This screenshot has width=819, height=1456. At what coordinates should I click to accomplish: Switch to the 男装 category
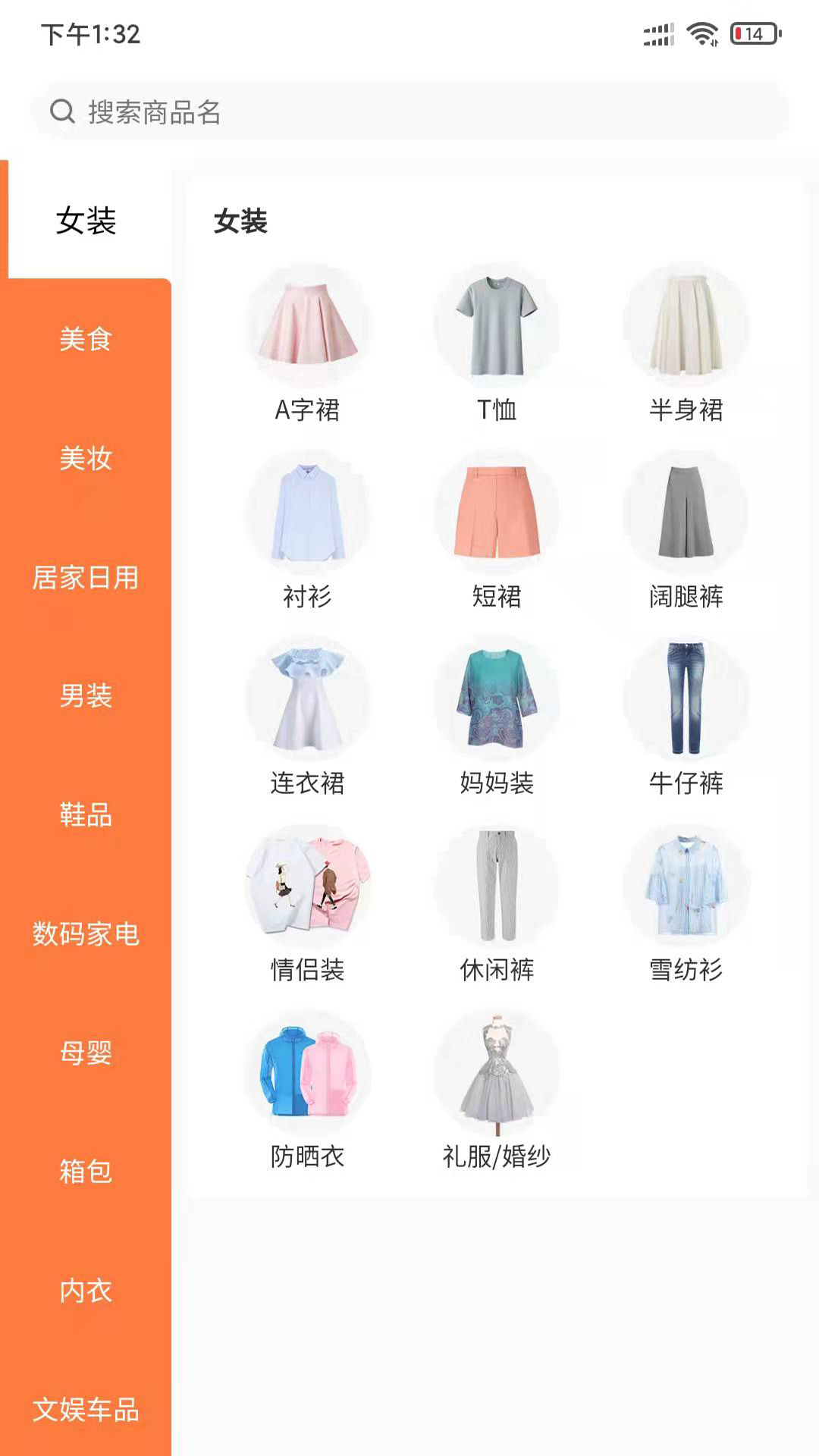[86, 695]
